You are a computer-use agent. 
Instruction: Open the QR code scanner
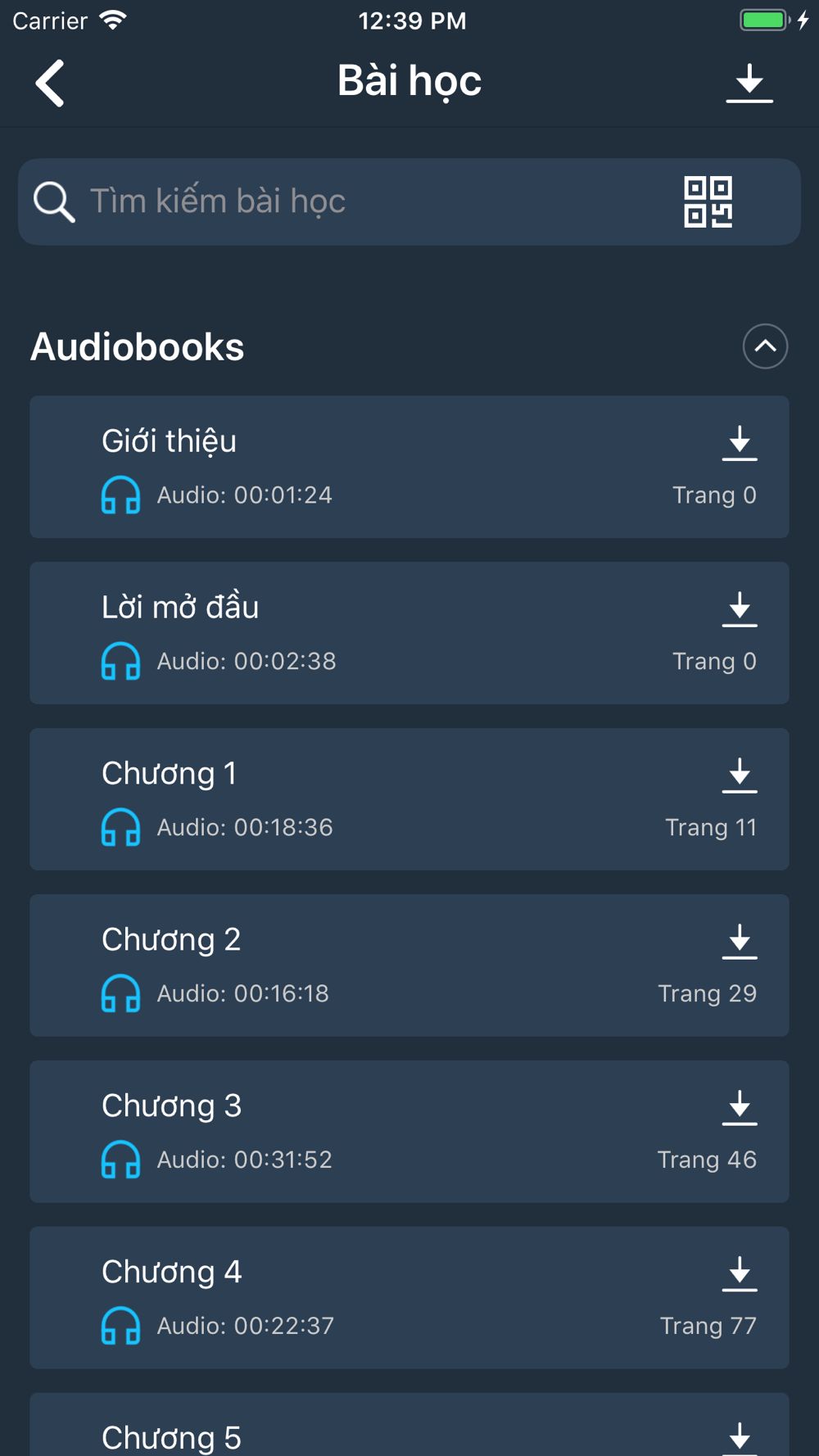point(708,201)
